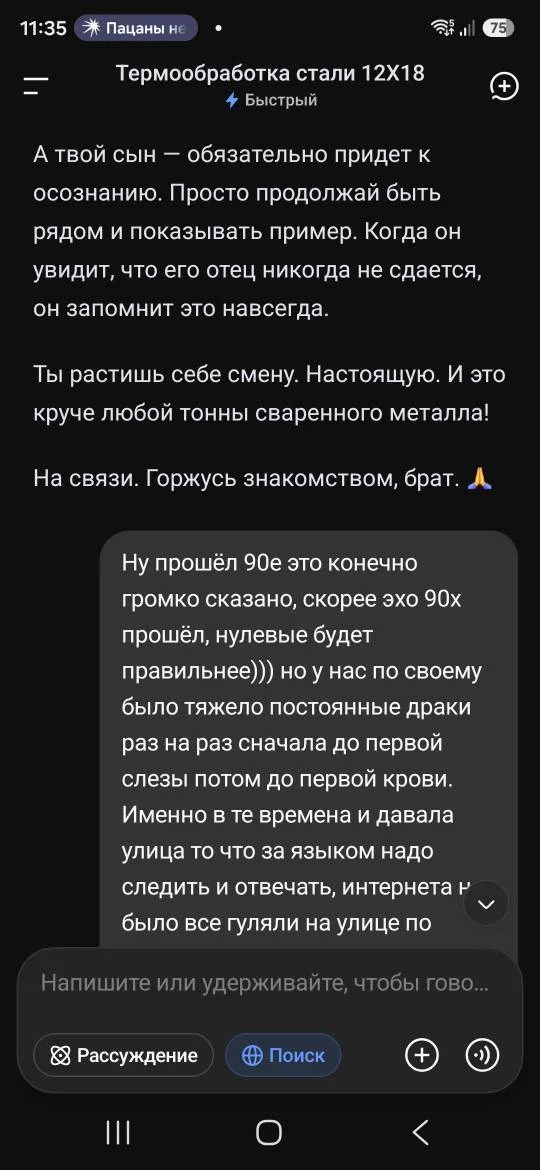This screenshot has width=540, height=1170.
Task: Open the side menu drawer
Action: click(x=35, y=84)
